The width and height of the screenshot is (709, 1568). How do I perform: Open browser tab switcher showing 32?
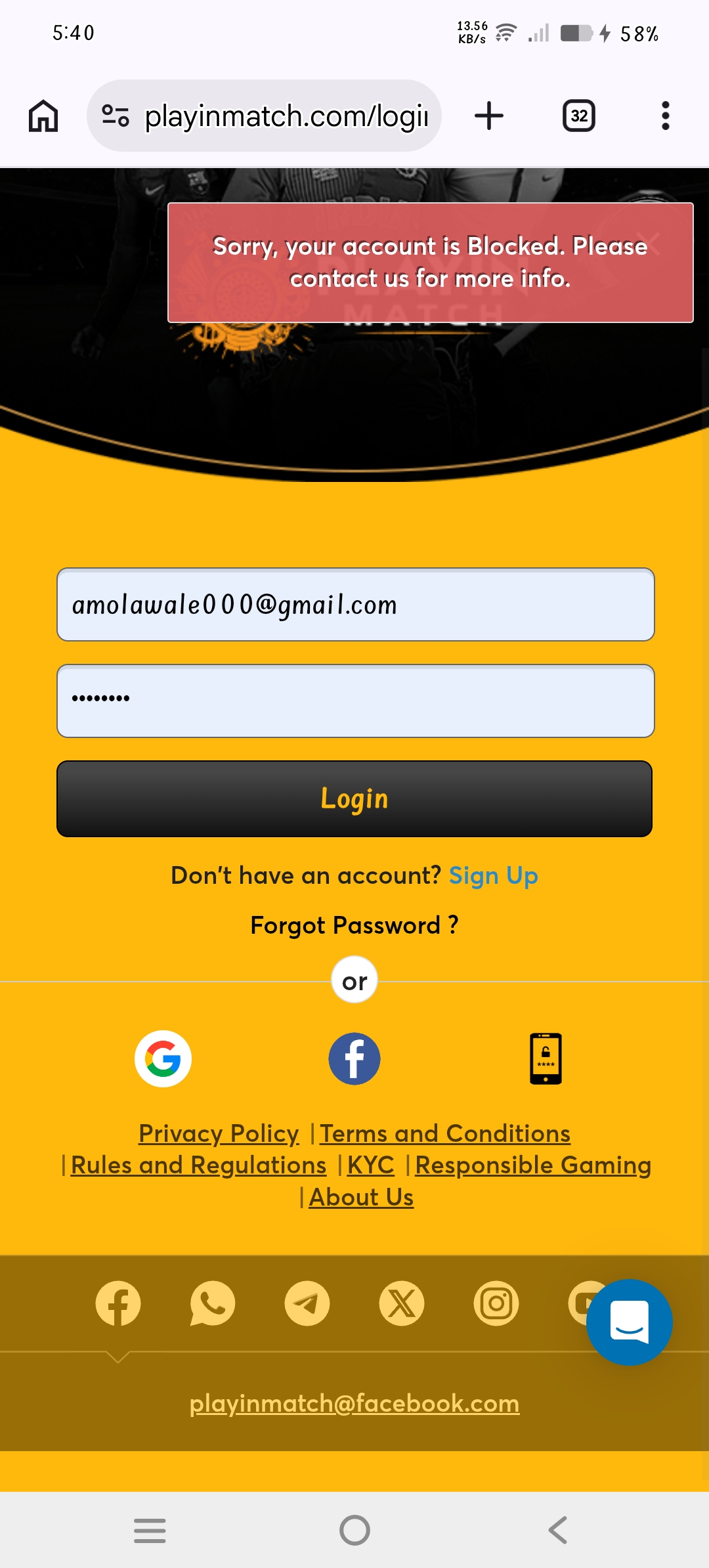point(578,116)
